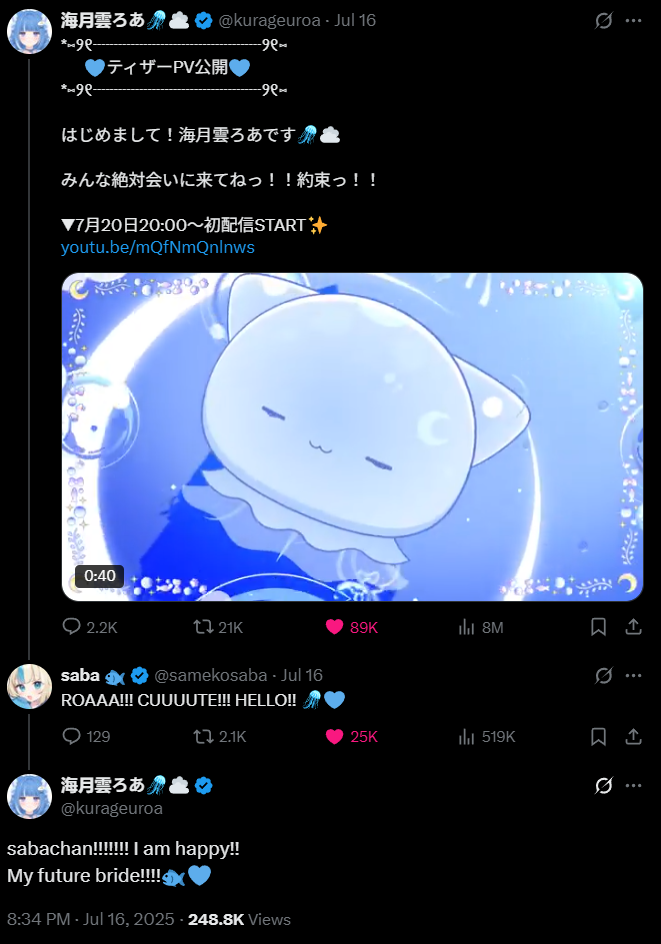Unlike saba's comment with 25K likes
This screenshot has height=944, width=661.
pyautogui.click(x=336, y=737)
